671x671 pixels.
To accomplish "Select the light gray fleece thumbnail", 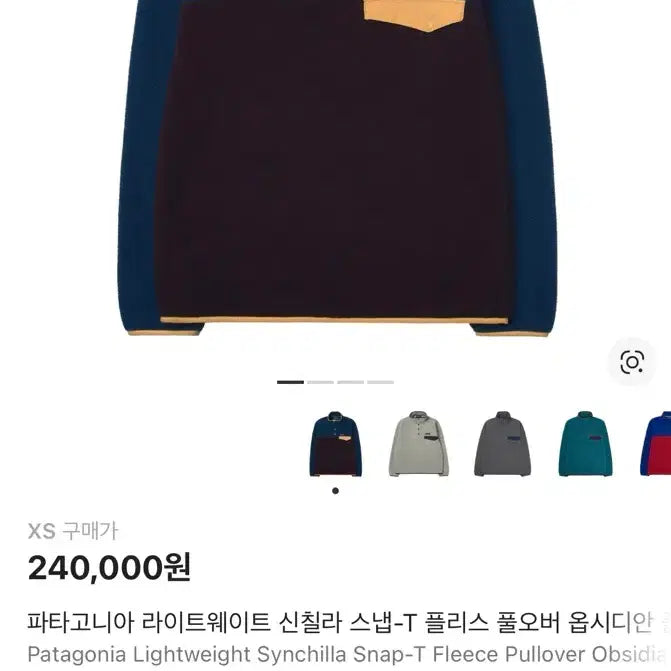I will (x=419, y=444).
